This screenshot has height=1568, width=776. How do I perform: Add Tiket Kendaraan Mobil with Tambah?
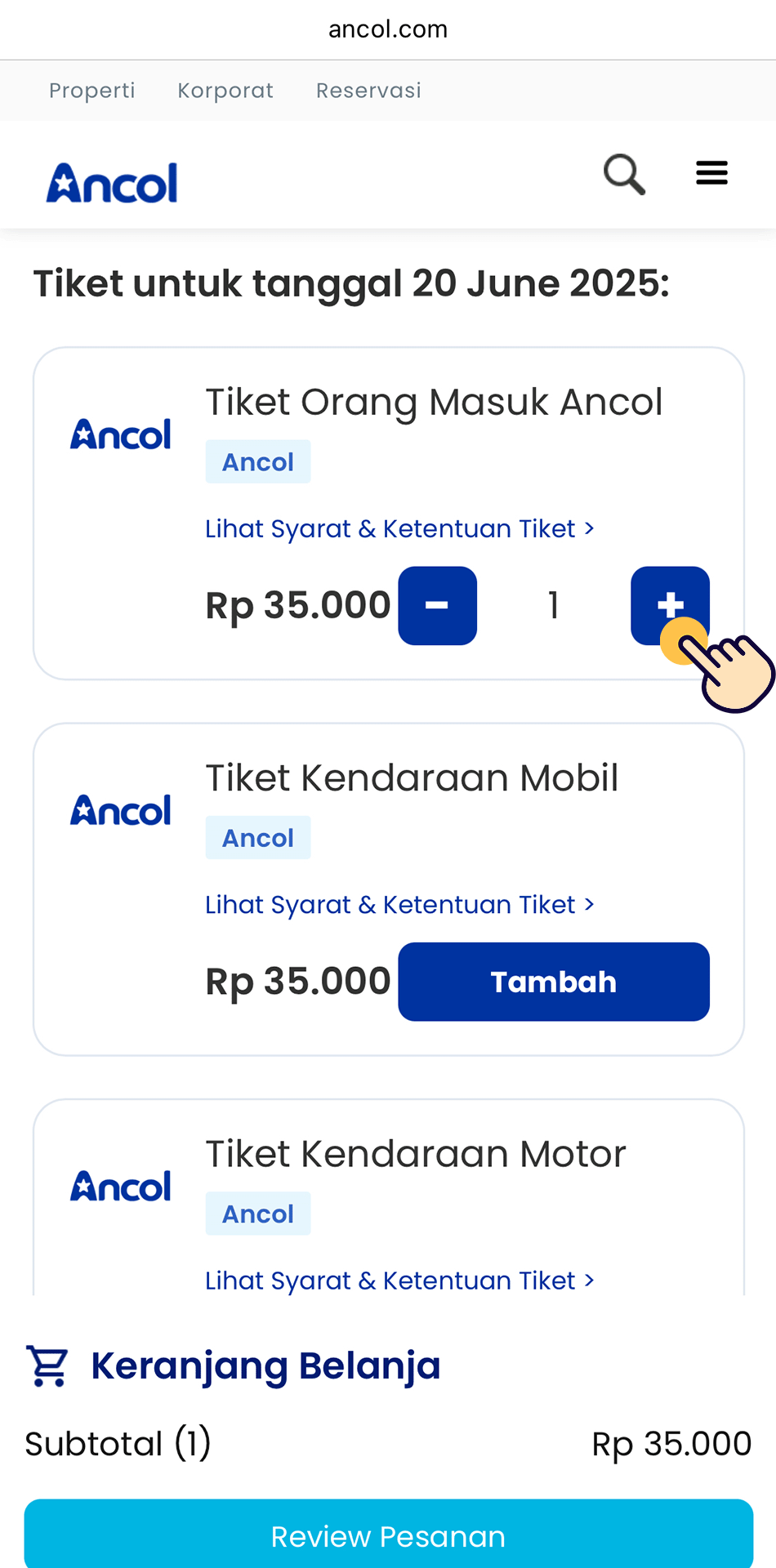click(x=553, y=982)
